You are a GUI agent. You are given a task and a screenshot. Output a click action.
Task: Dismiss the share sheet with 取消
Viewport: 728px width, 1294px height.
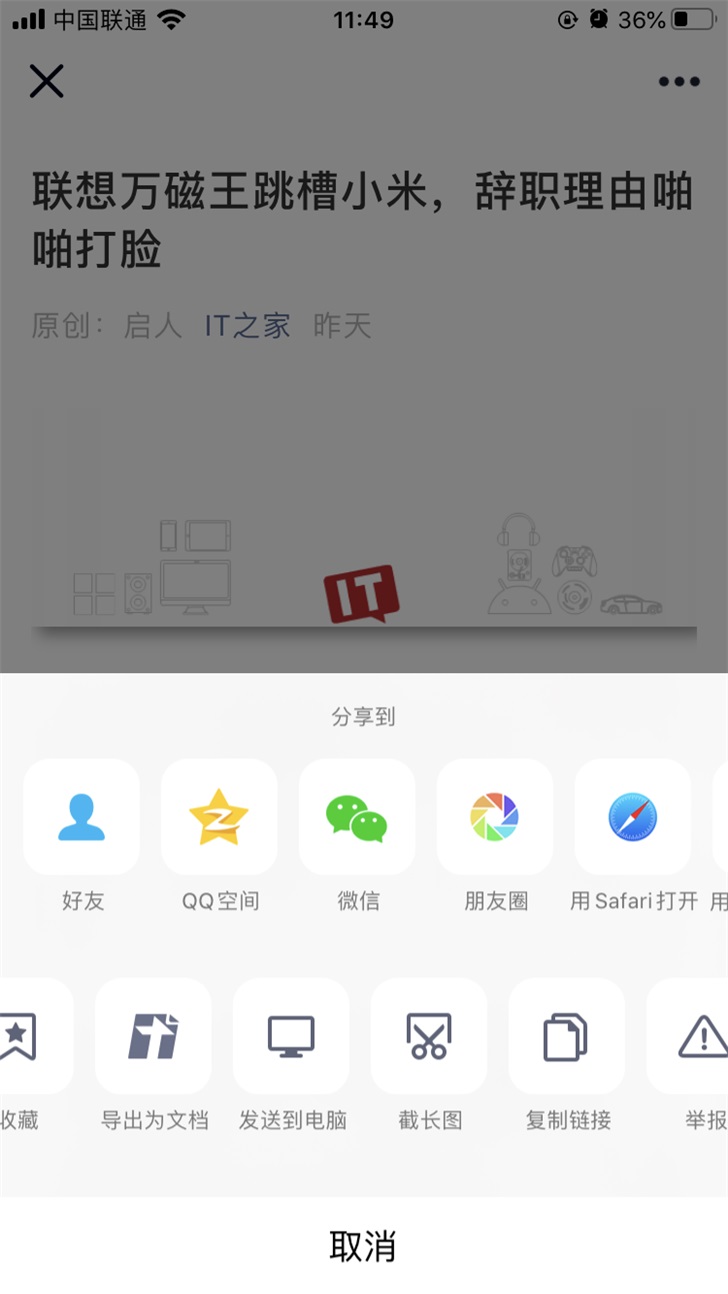364,1246
